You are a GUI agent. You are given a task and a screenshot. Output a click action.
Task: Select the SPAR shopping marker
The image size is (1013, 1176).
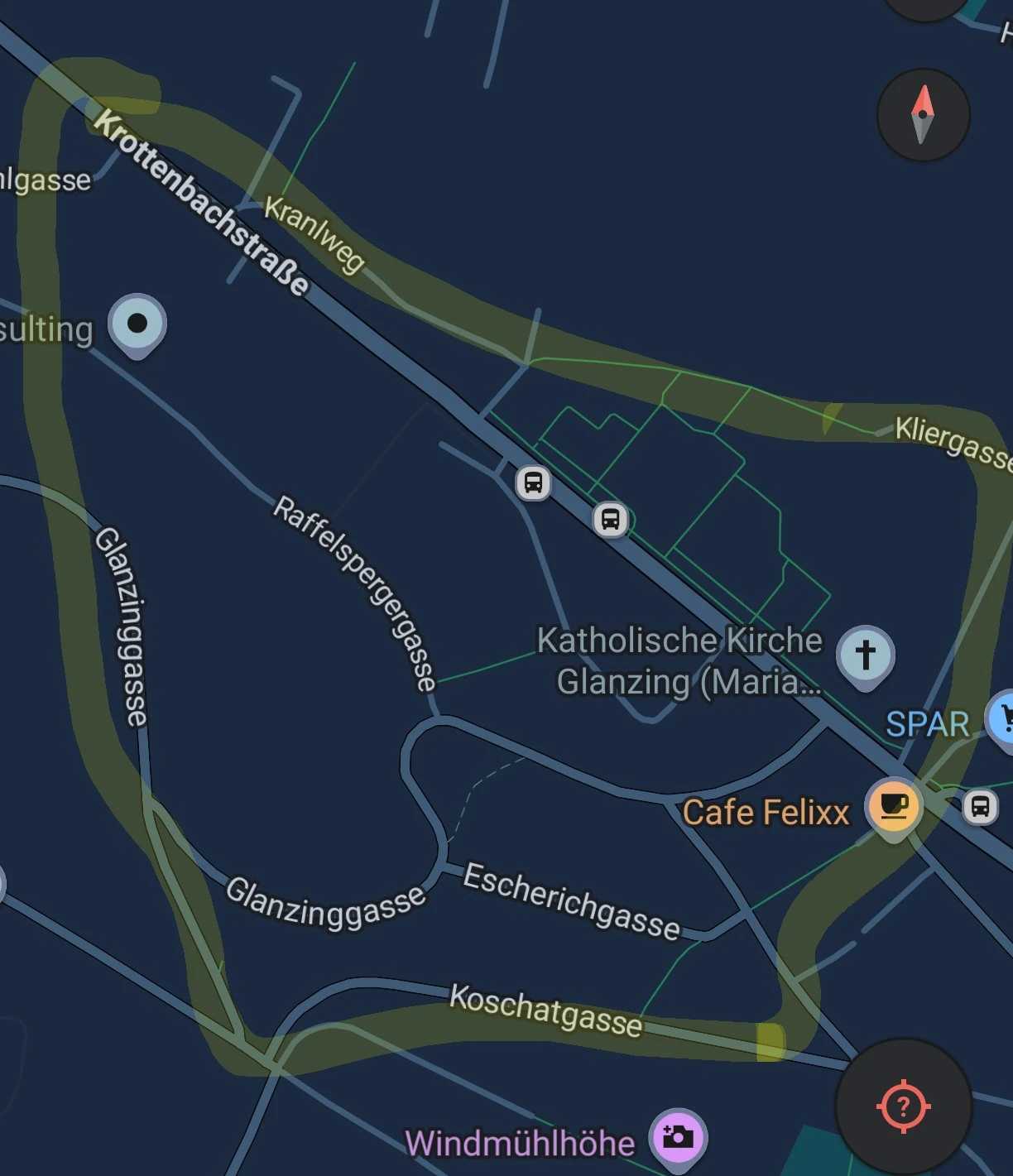(1003, 718)
